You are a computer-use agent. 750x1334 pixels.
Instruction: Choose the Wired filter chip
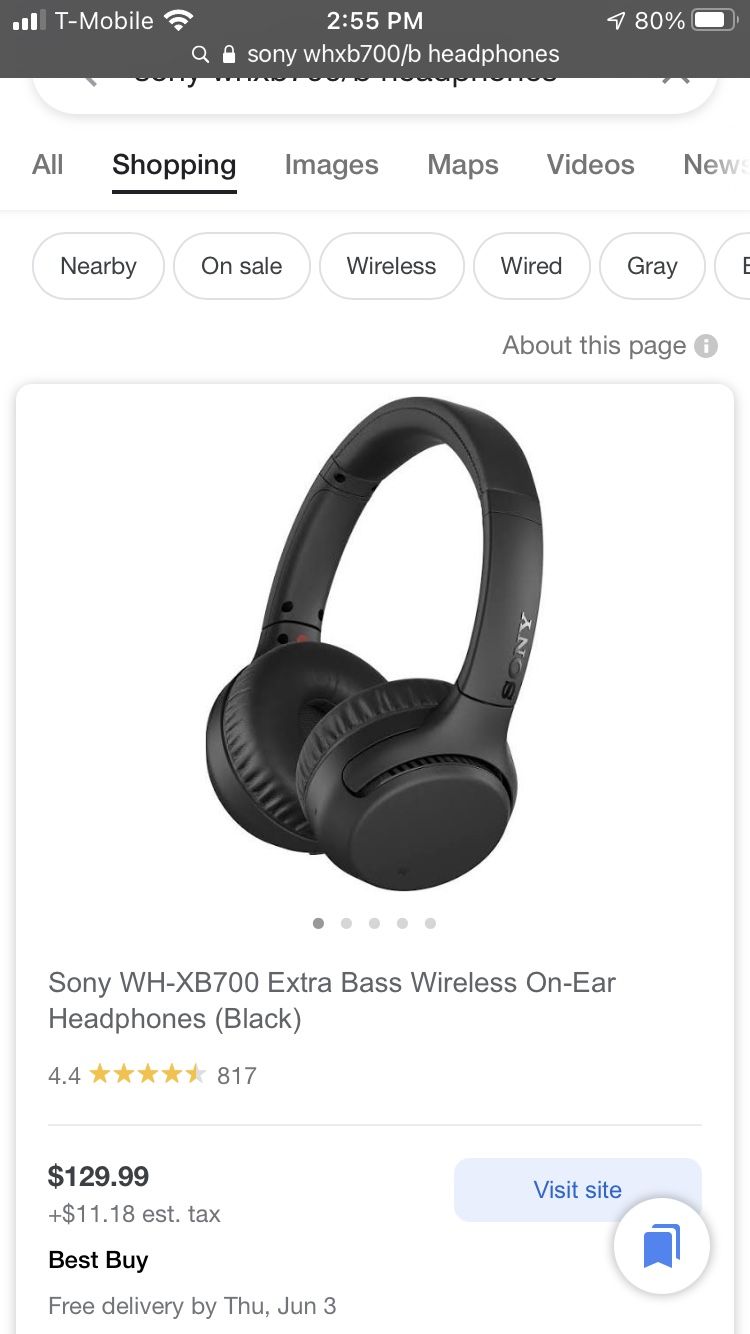tap(531, 266)
